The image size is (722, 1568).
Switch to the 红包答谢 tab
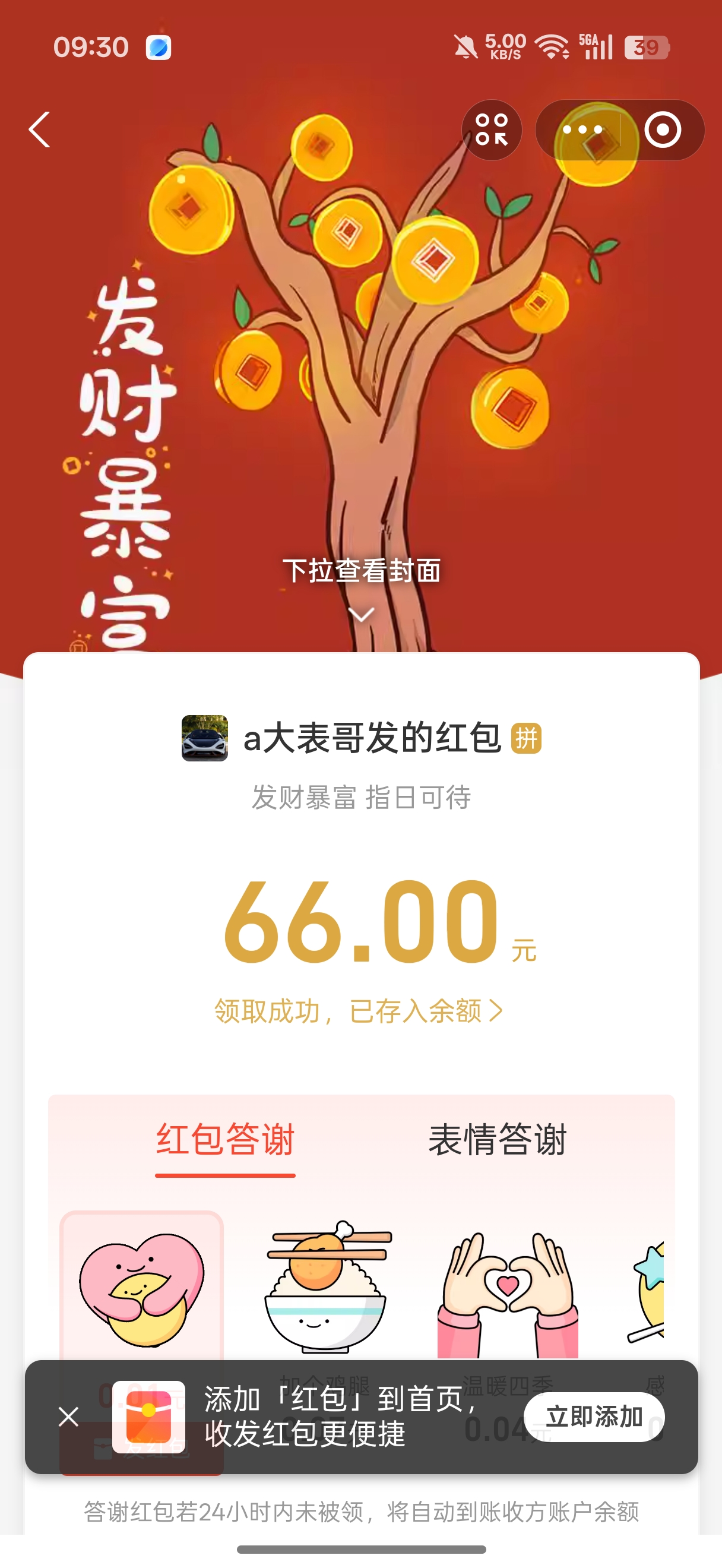(225, 1140)
